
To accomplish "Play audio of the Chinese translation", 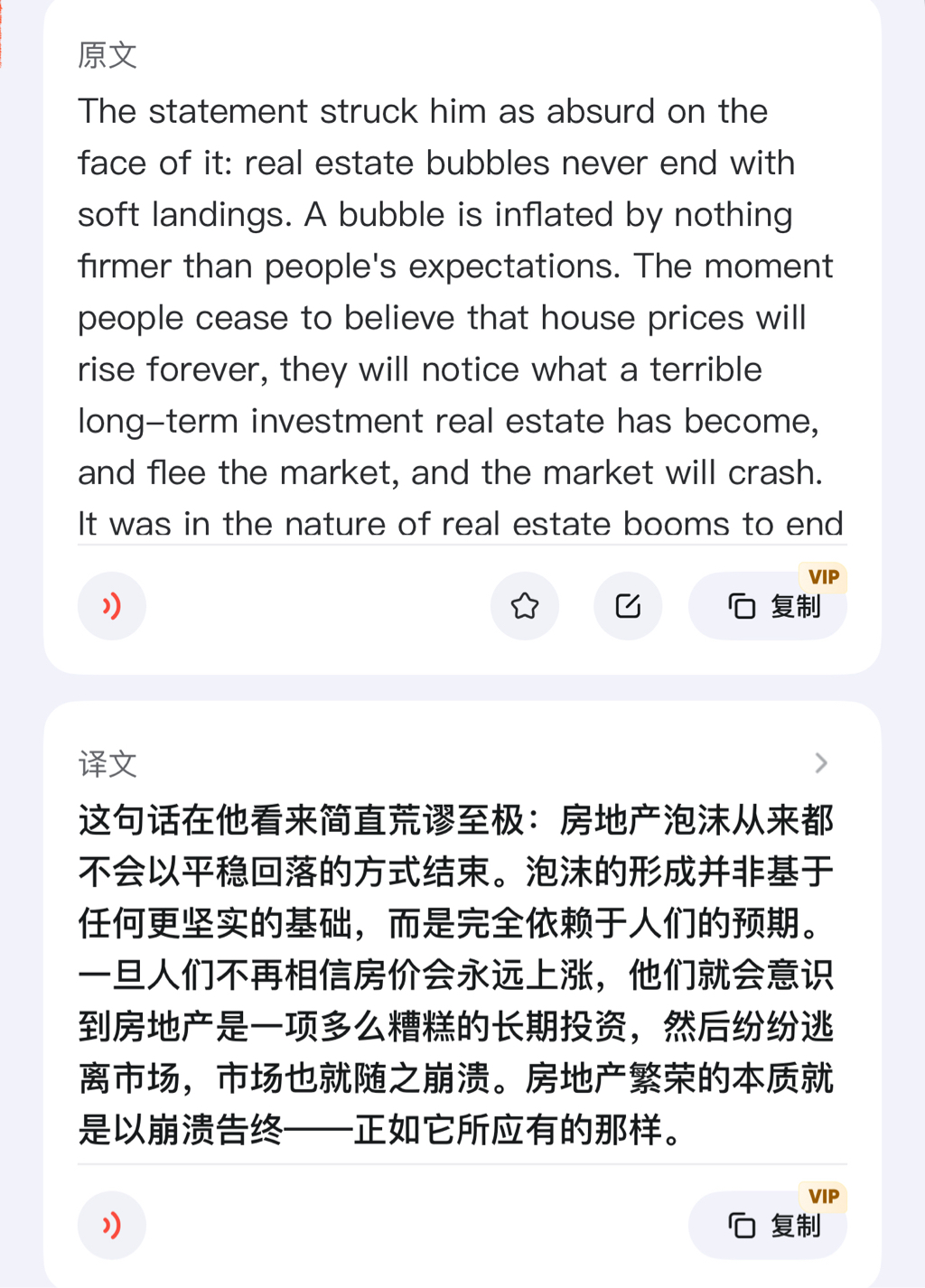I will 112,1225.
